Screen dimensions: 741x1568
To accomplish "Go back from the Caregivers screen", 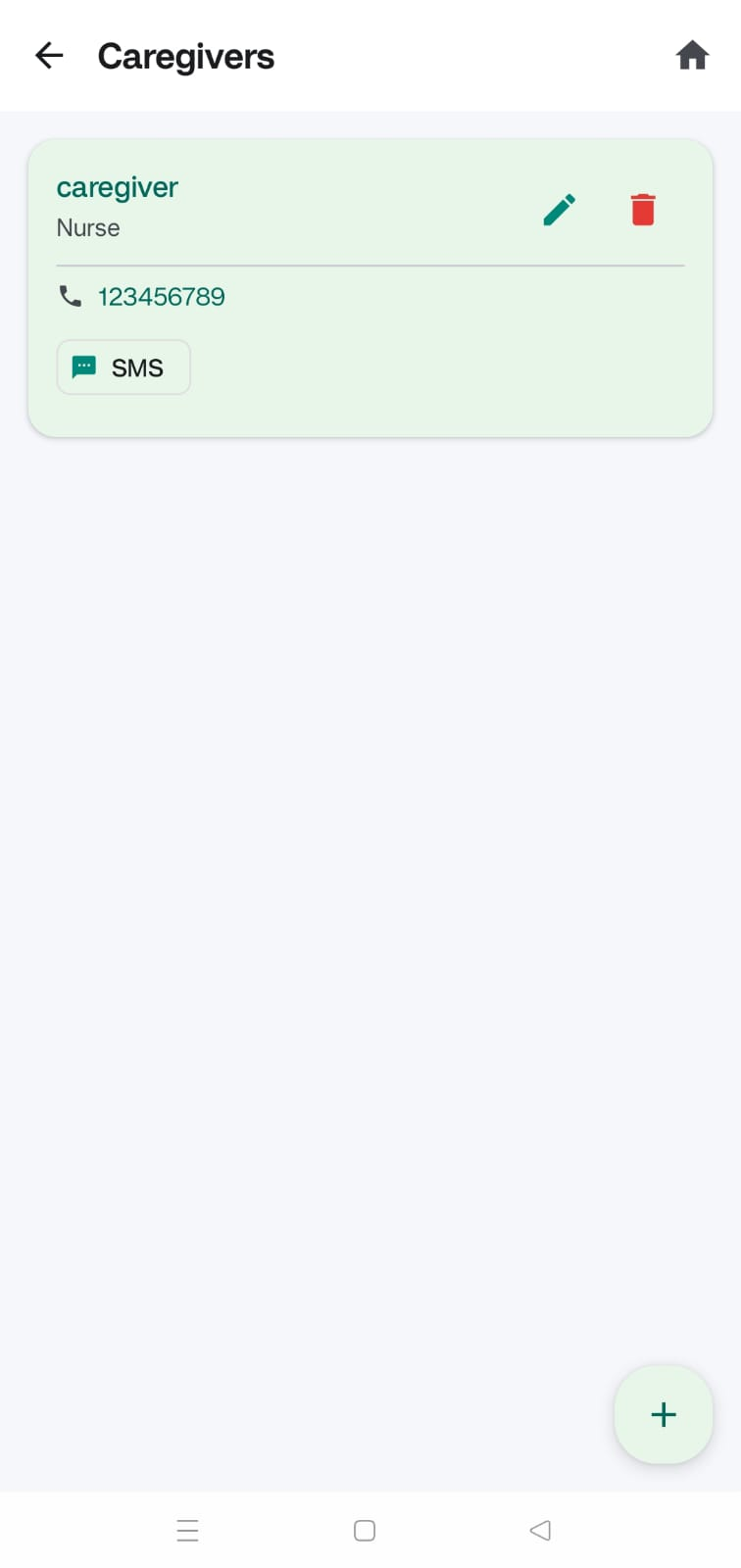I will click(49, 56).
